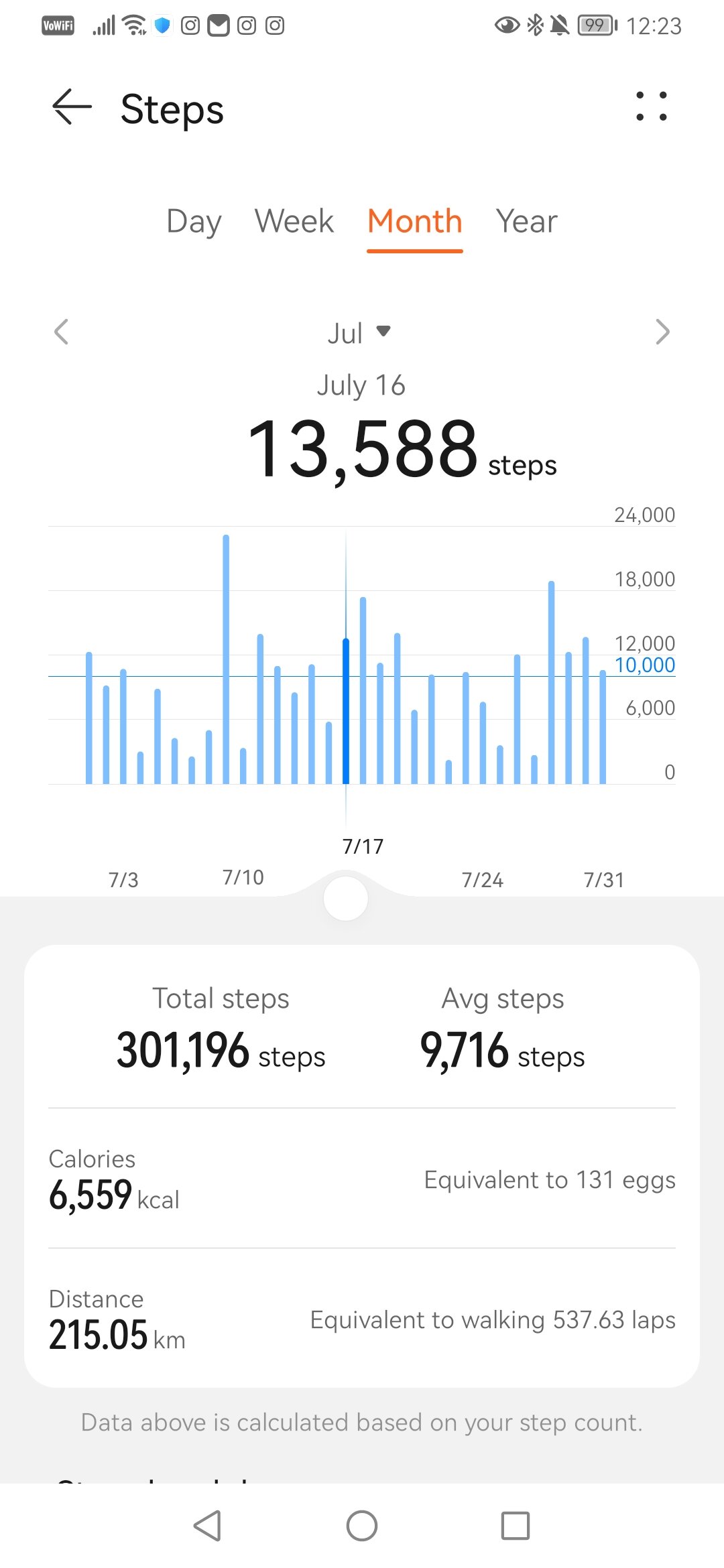Go back from the Steps screen
The image size is (724, 1568).
pyautogui.click(x=72, y=107)
